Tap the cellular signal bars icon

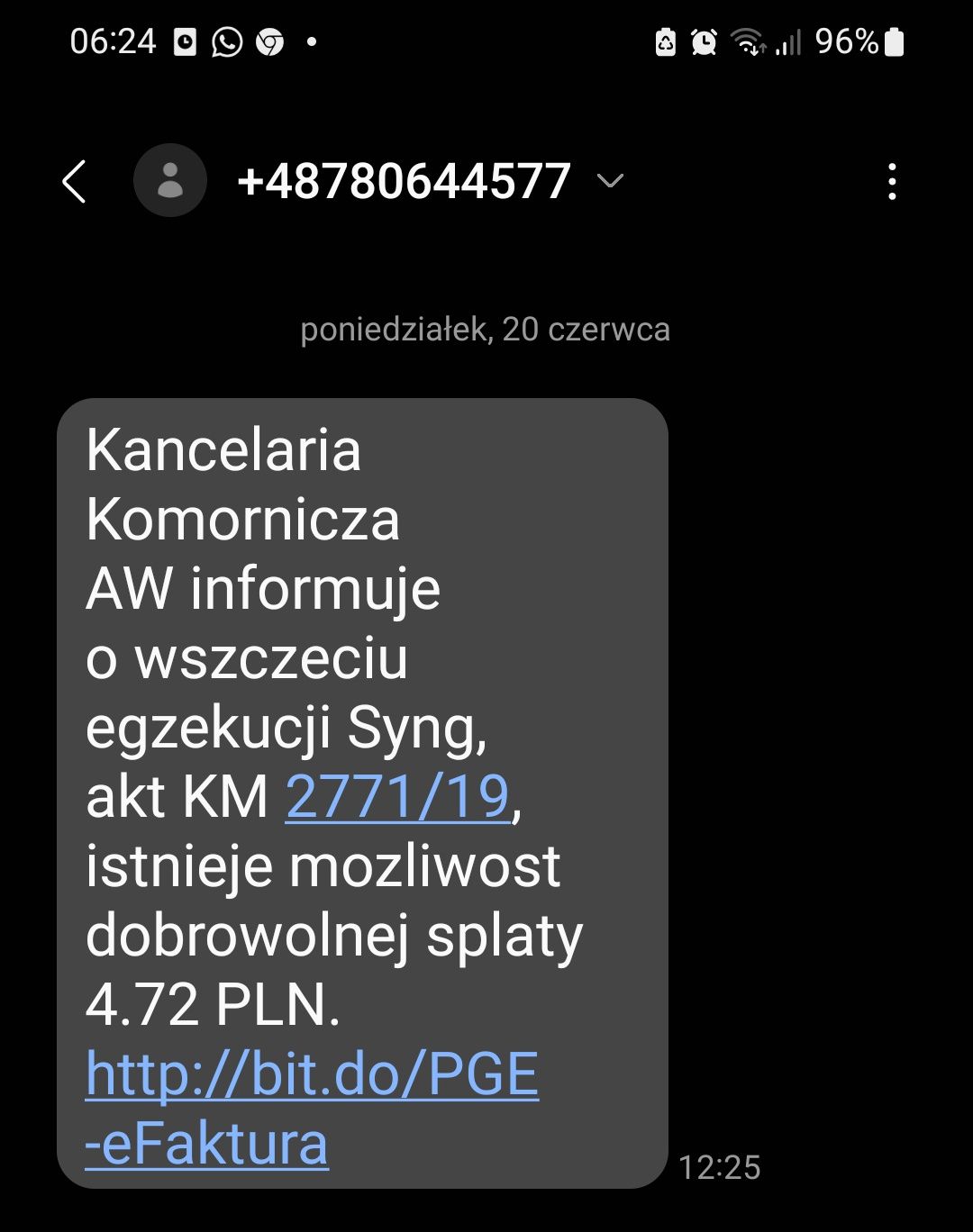click(788, 41)
